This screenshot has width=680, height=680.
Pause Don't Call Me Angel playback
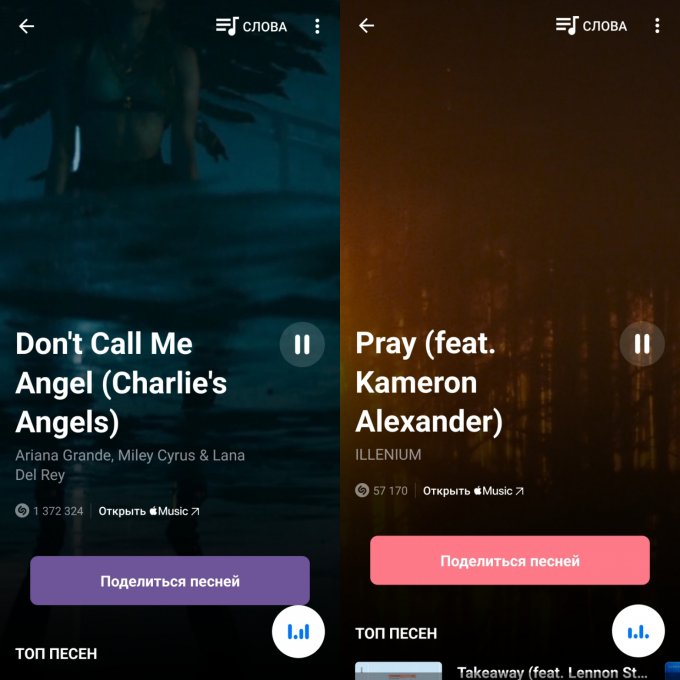301,345
